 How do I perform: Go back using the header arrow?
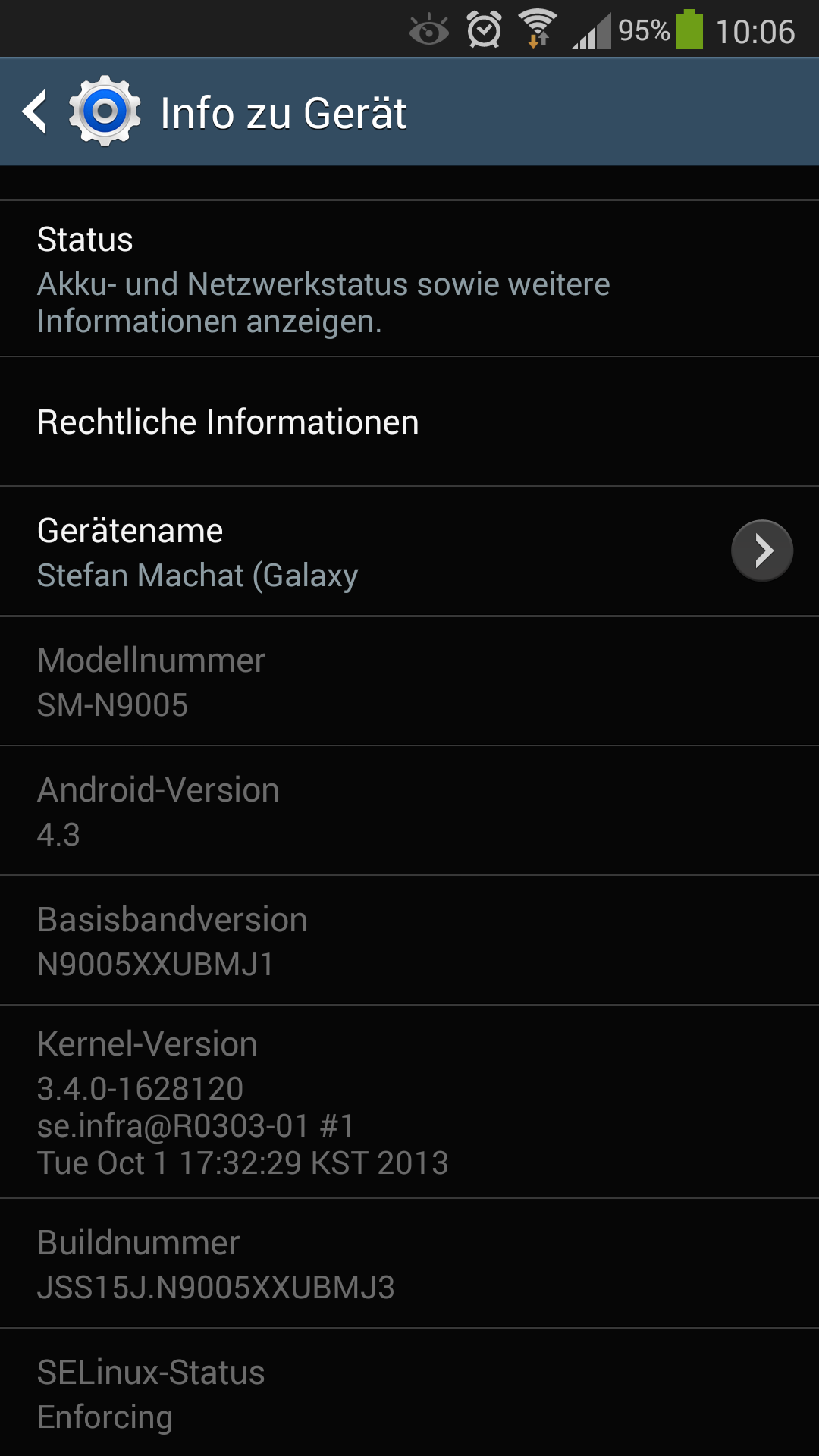click(35, 112)
